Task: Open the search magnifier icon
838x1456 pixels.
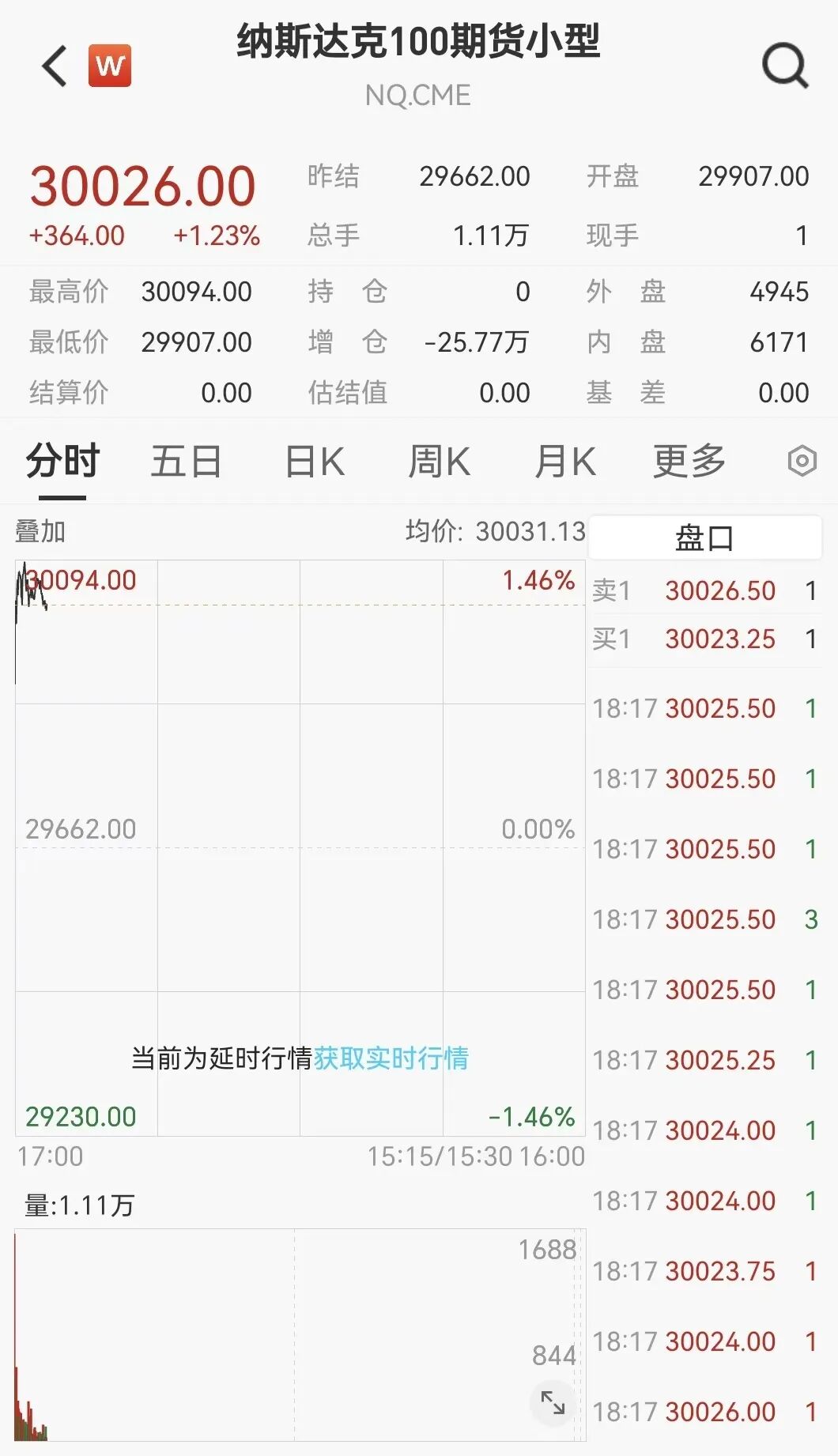Action: point(785,66)
